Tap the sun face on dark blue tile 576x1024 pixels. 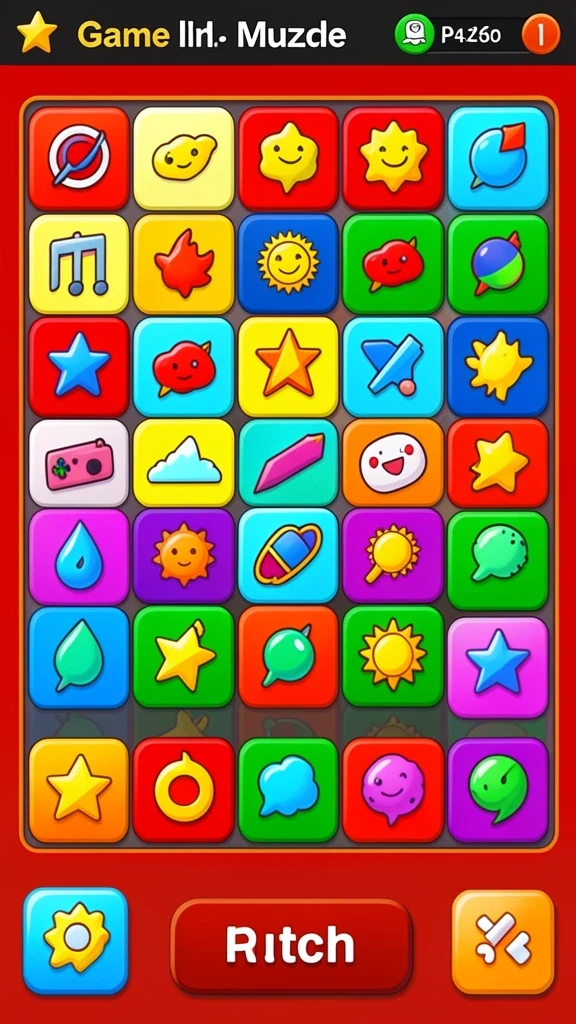(x=288, y=264)
